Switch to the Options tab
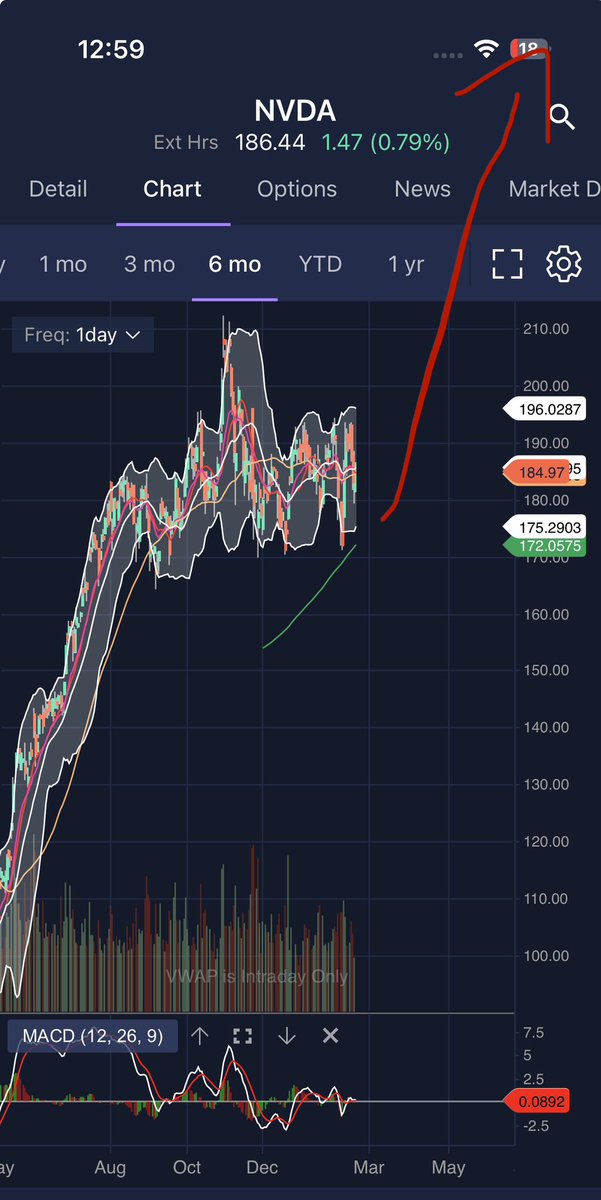601x1200 pixels. point(298,189)
